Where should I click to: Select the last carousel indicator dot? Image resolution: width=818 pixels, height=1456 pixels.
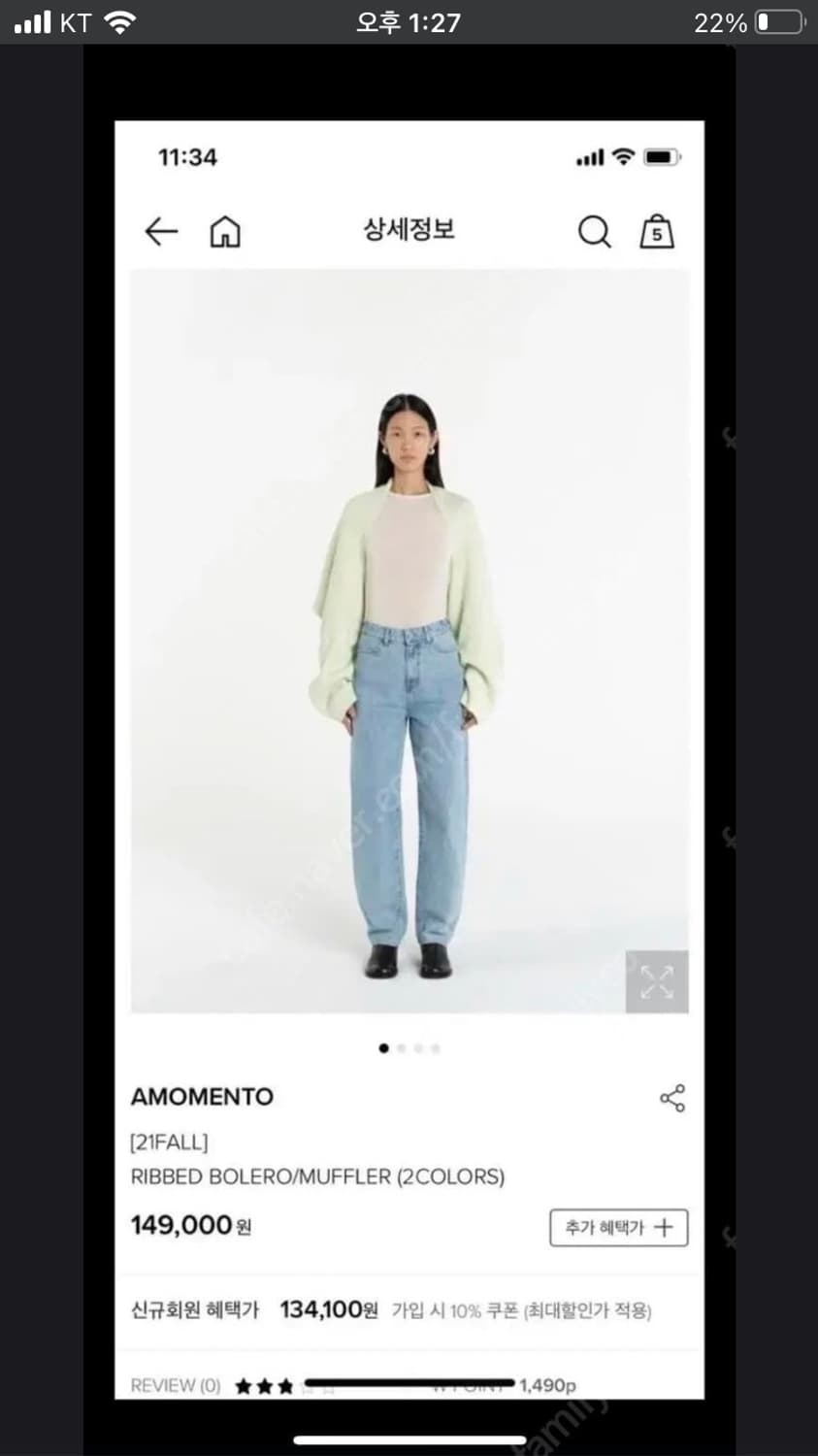point(436,1049)
